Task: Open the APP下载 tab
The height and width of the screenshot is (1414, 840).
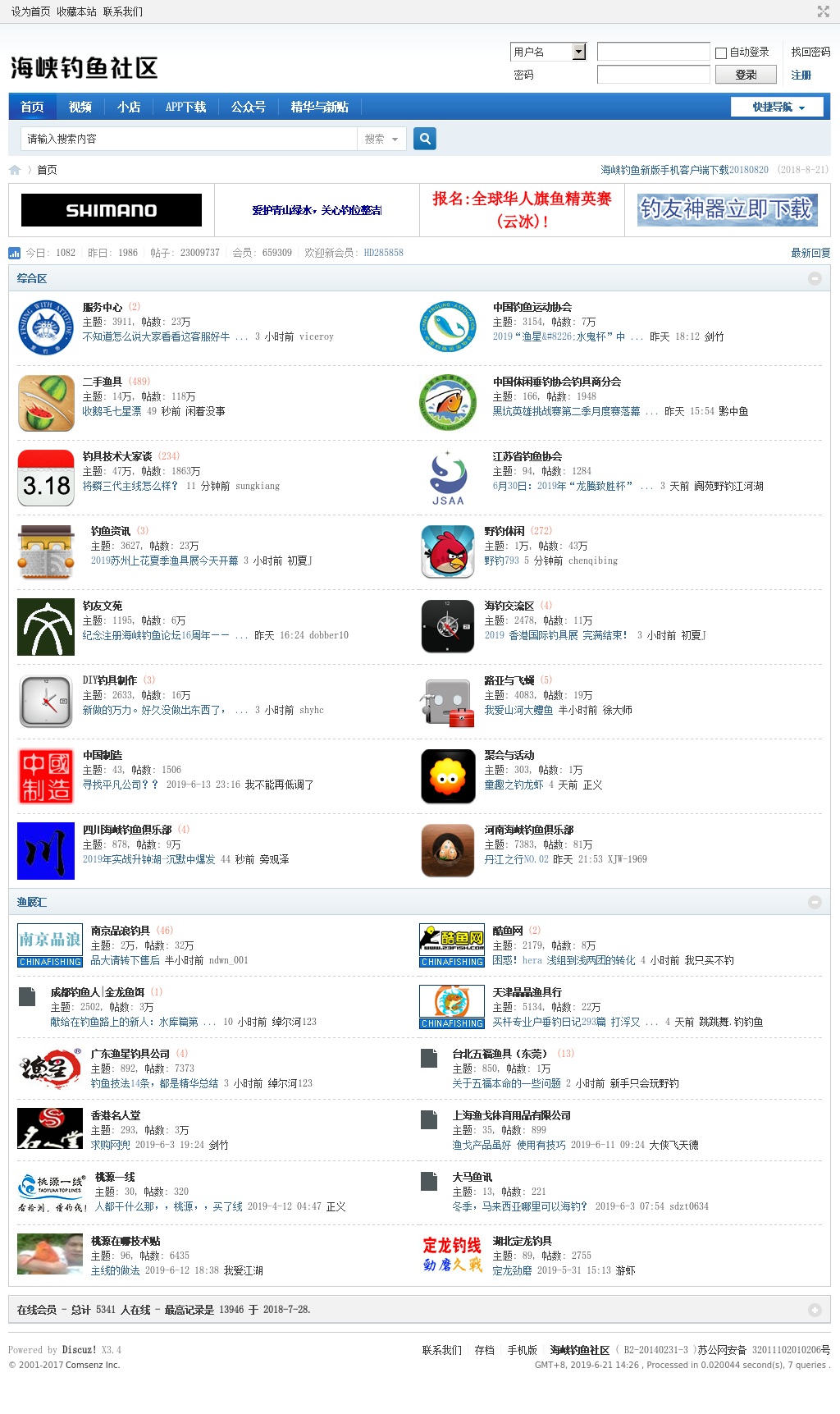Action: tap(185, 107)
